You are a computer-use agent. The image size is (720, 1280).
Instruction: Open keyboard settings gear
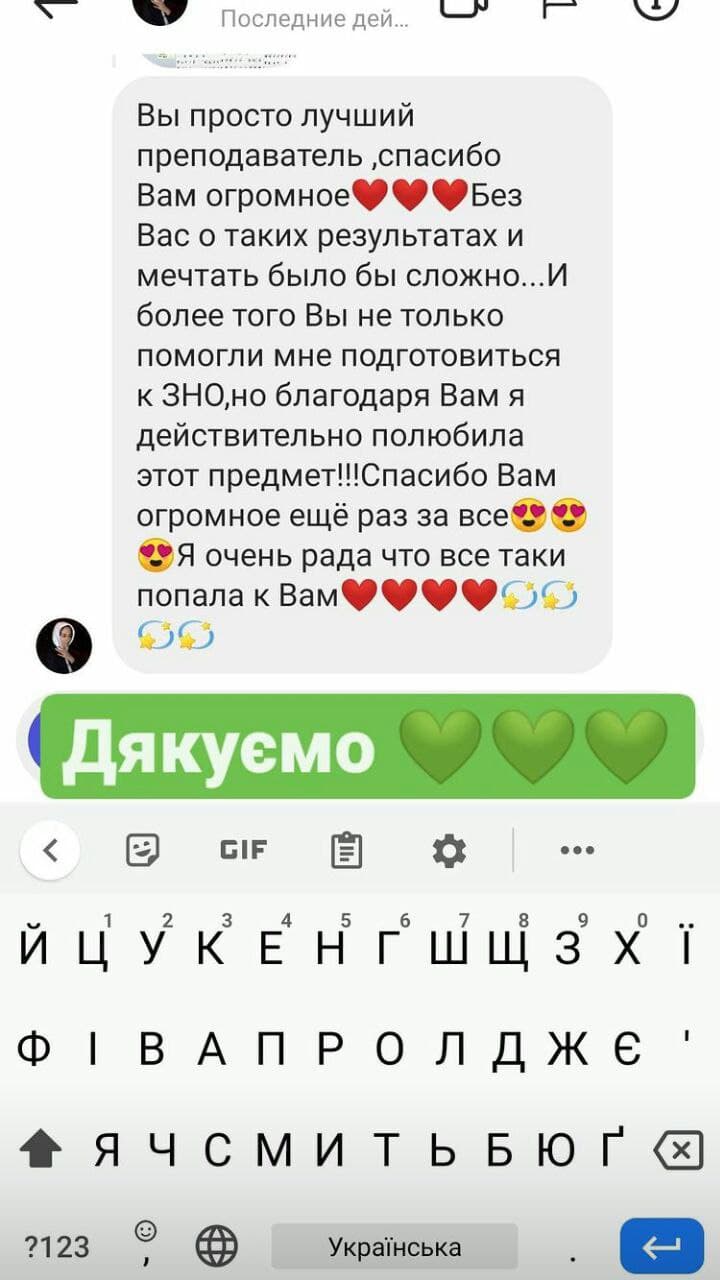pos(449,851)
